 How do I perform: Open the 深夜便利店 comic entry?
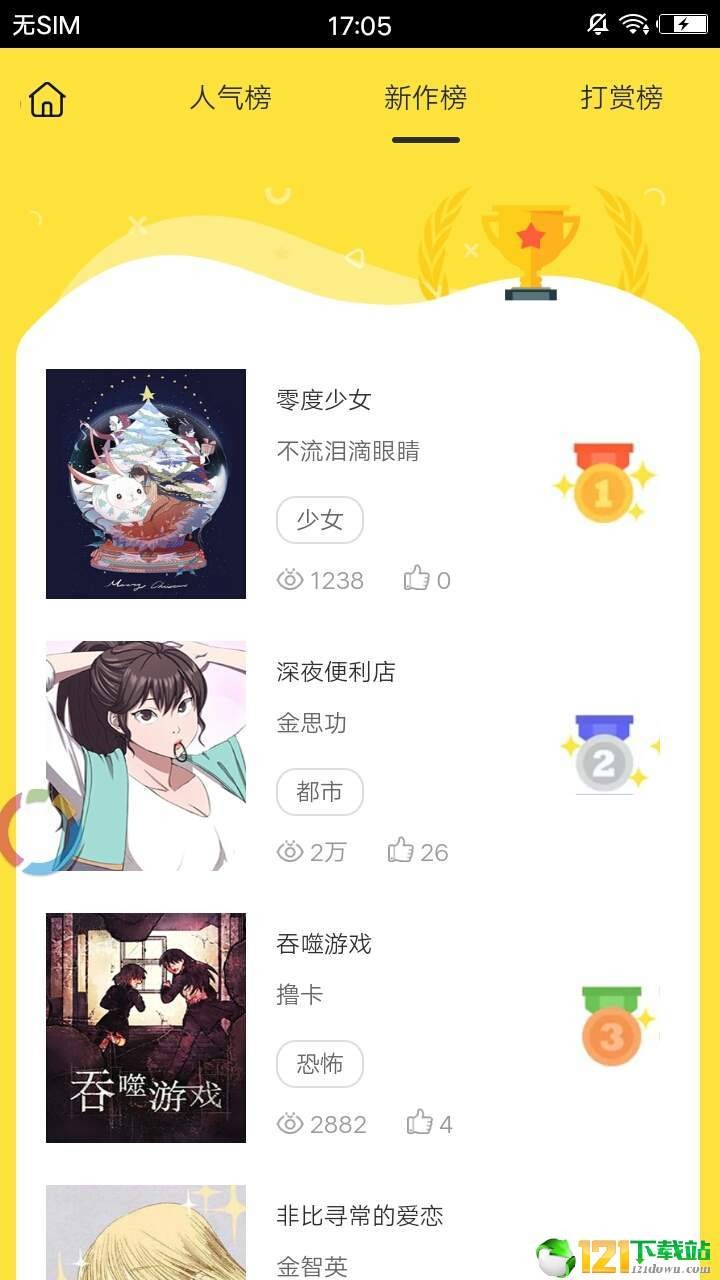tap(336, 672)
